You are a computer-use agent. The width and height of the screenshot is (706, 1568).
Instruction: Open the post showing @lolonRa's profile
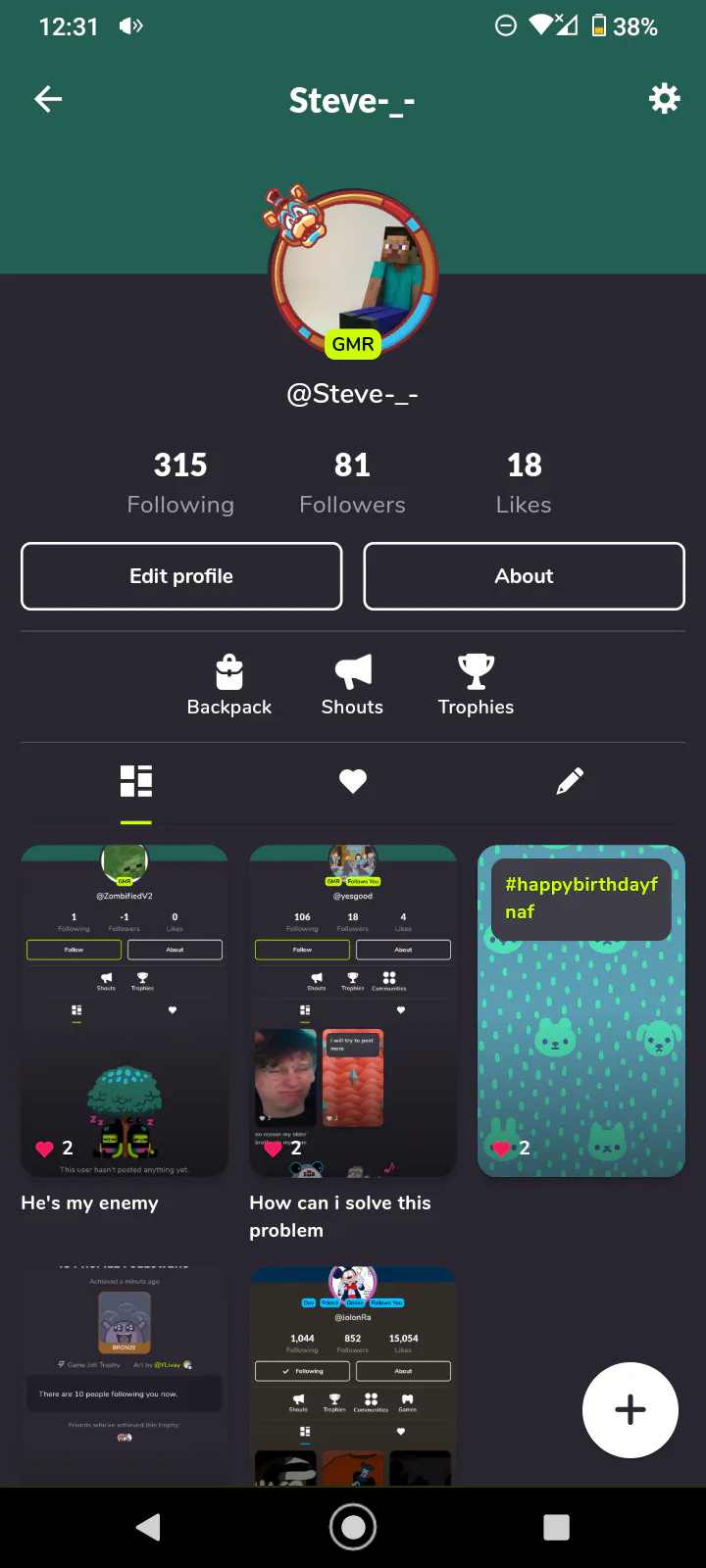353,1372
